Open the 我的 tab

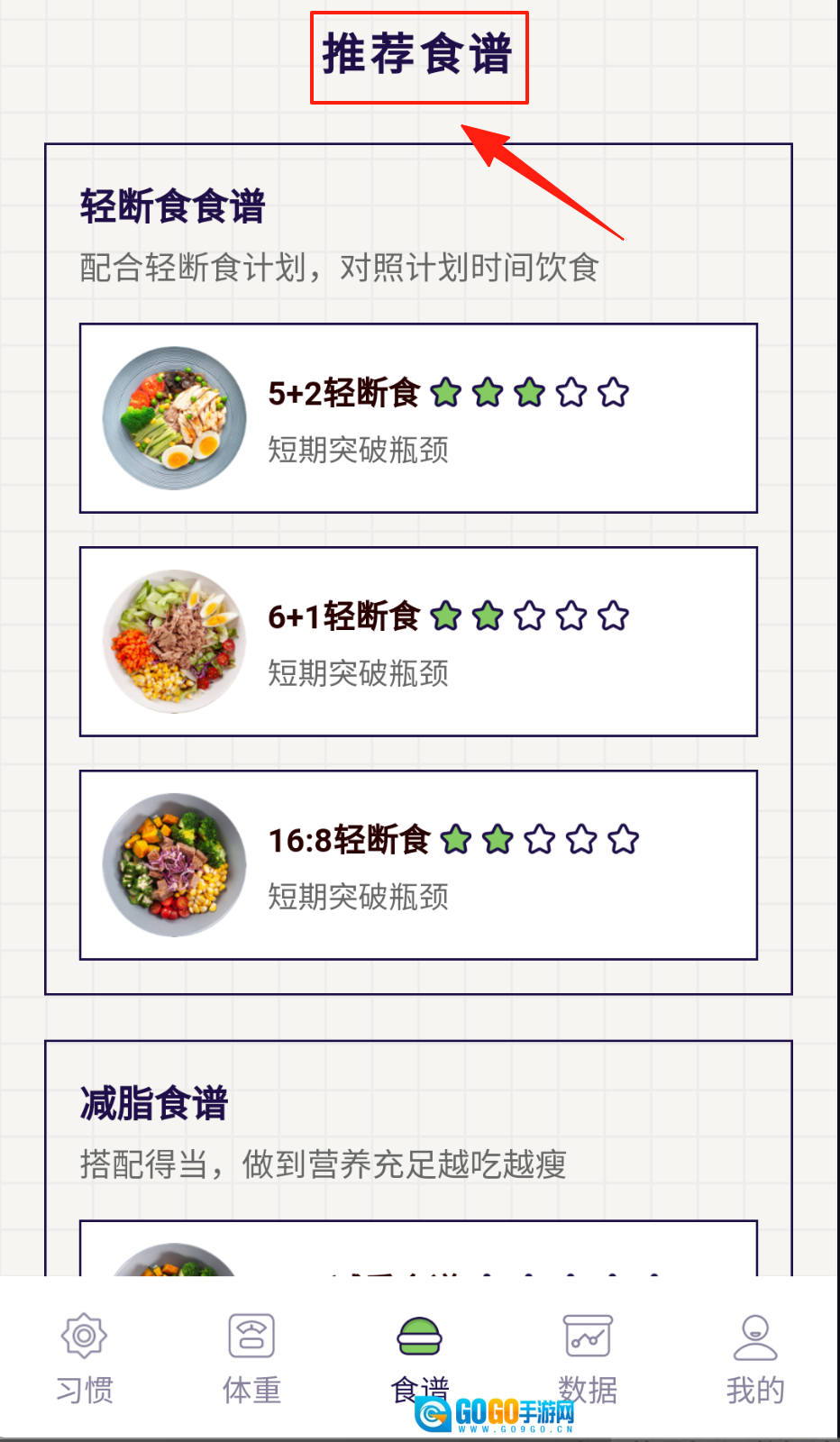click(x=755, y=1358)
